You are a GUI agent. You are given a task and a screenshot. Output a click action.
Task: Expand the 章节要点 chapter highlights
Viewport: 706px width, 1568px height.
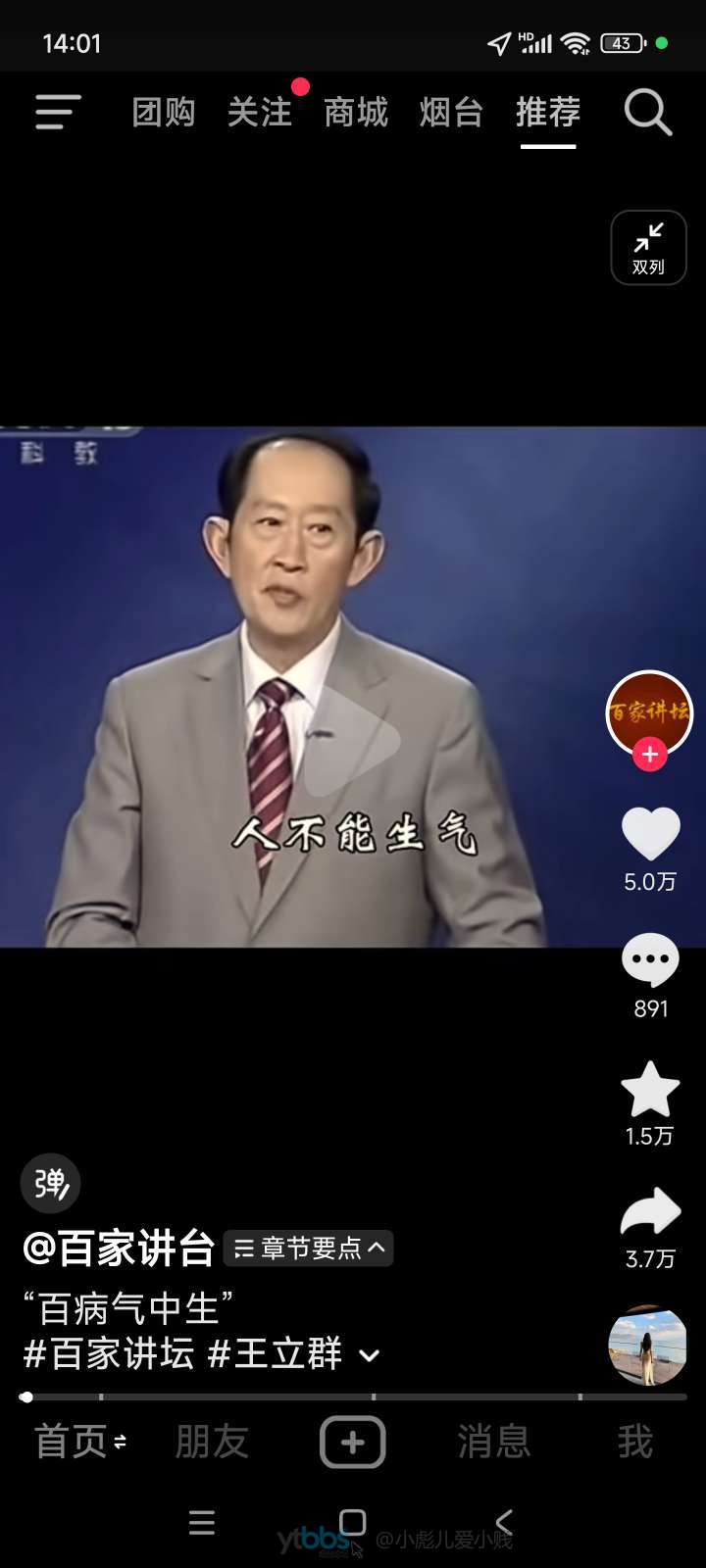(x=308, y=1249)
